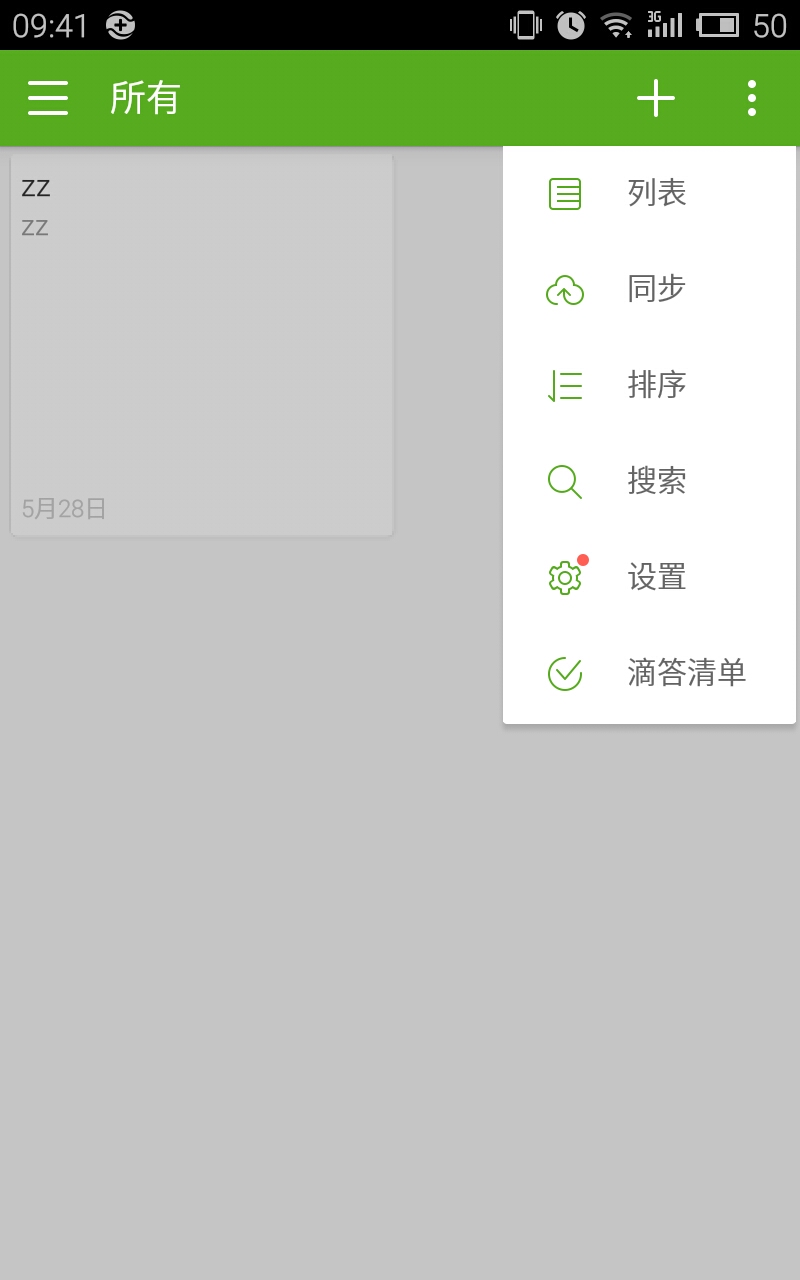Open 排序 sort options
The image size is (800, 1280).
coord(650,385)
